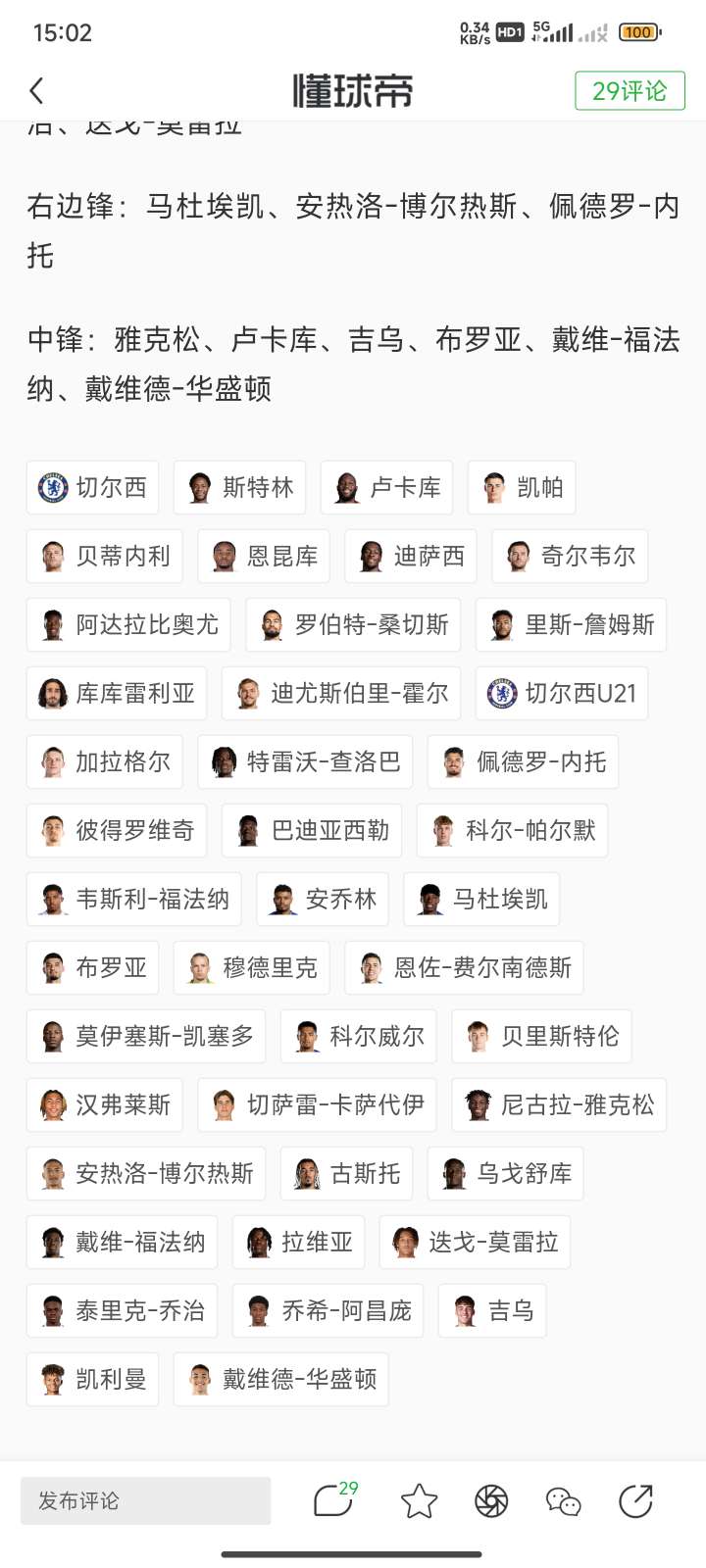Viewport: 706px width, 1568px height.
Task: Select the 穆德里克 player chip
Action: click(x=252, y=967)
